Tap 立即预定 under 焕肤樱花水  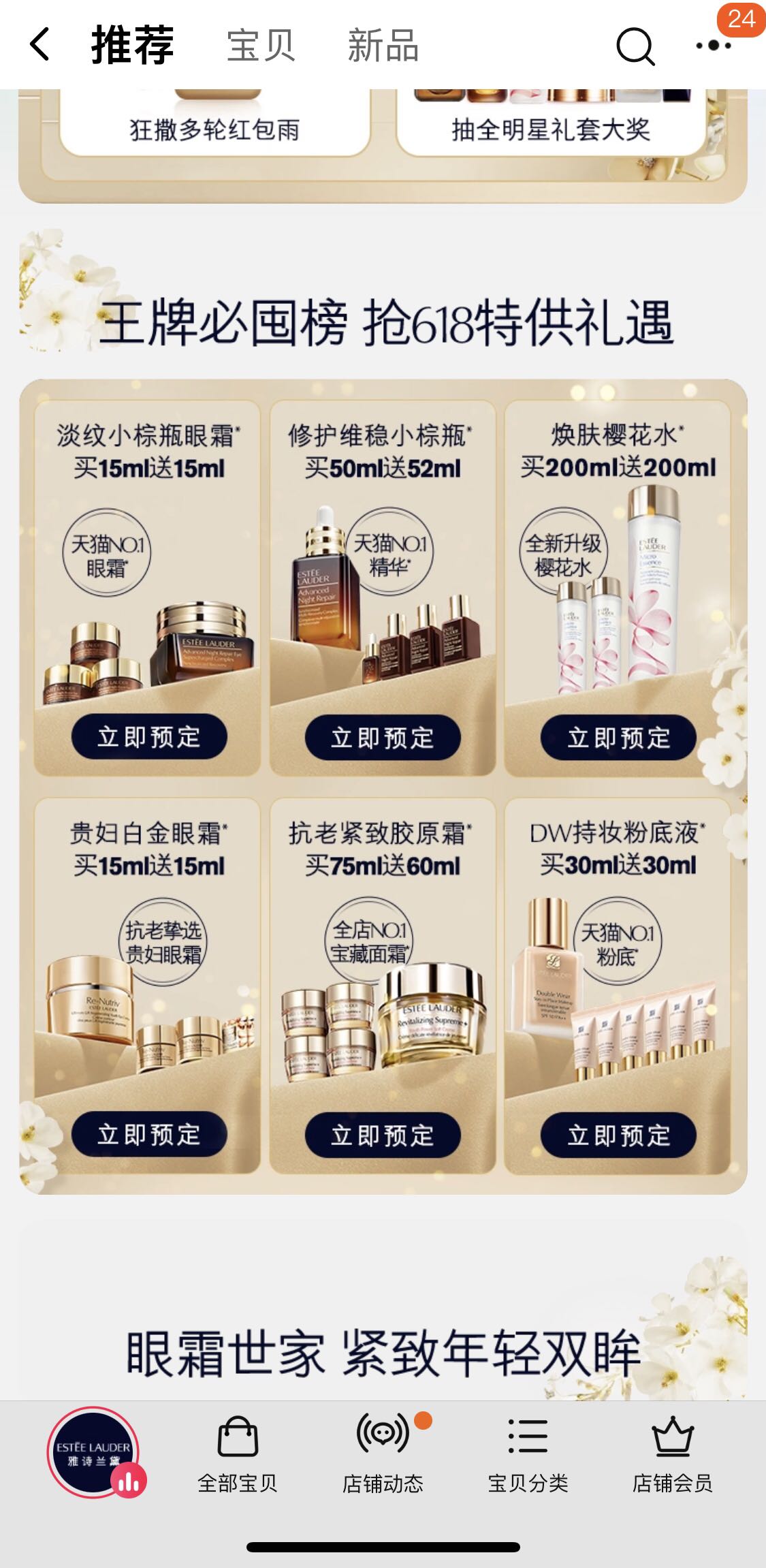tap(618, 737)
